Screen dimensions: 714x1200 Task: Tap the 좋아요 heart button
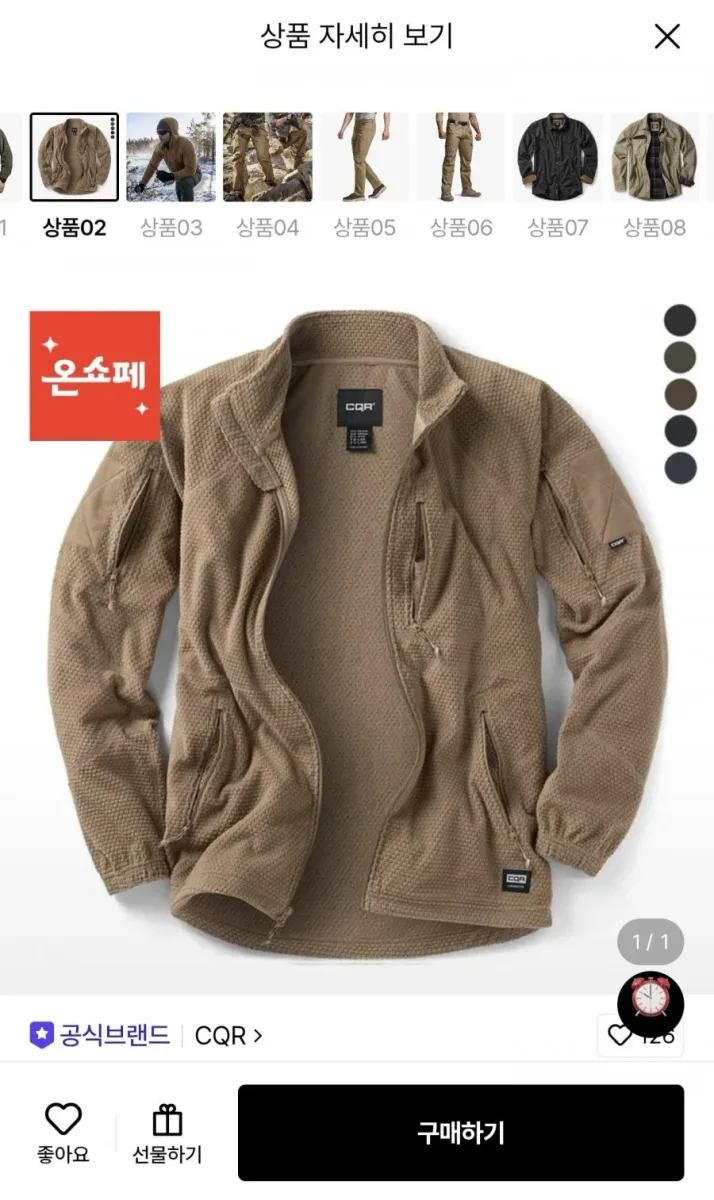[63, 1134]
